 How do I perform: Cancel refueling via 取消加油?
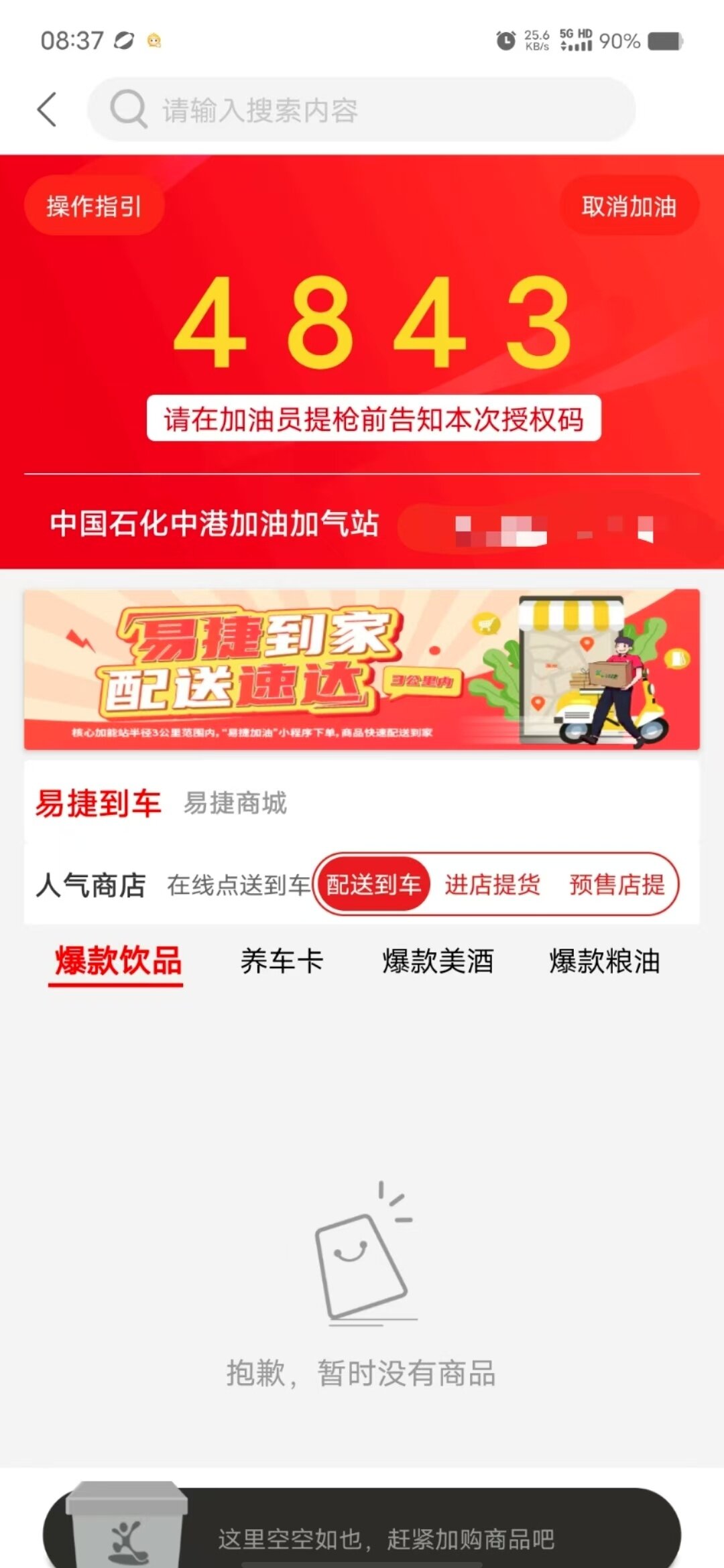pos(629,206)
